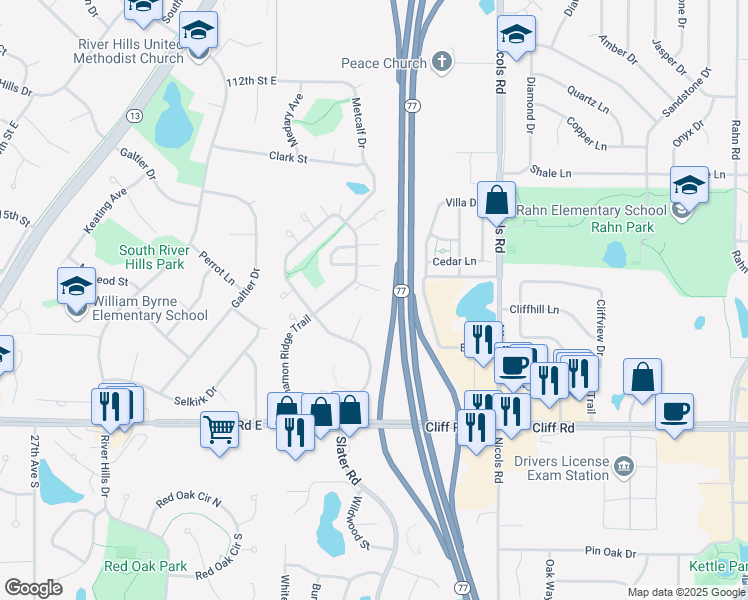Select the coffee cup marker east on Cliff Rd
This screenshot has height=600, width=748.
pyautogui.click(x=674, y=411)
